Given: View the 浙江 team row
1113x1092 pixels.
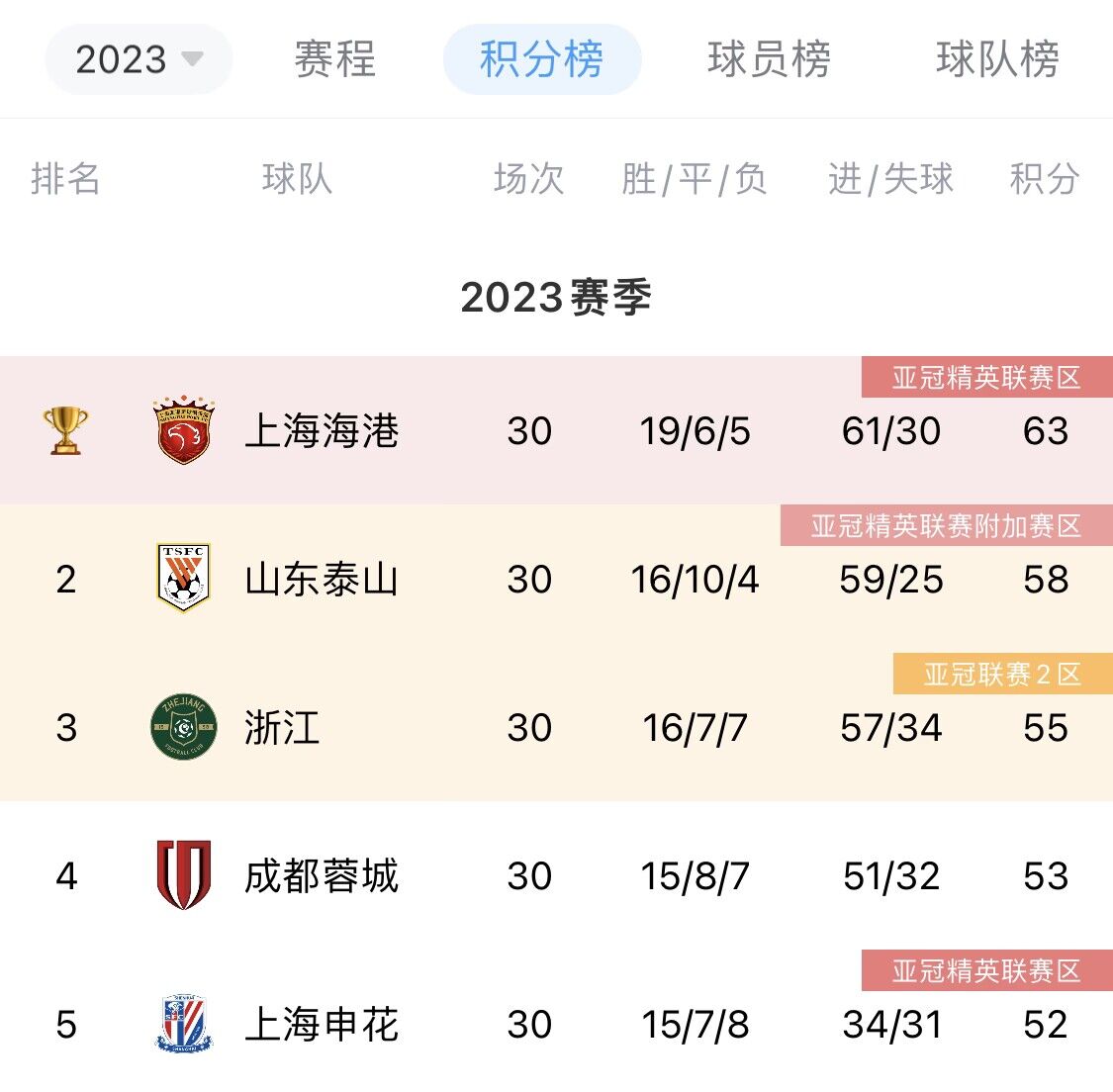Looking at the screenshot, I should [283, 728].
